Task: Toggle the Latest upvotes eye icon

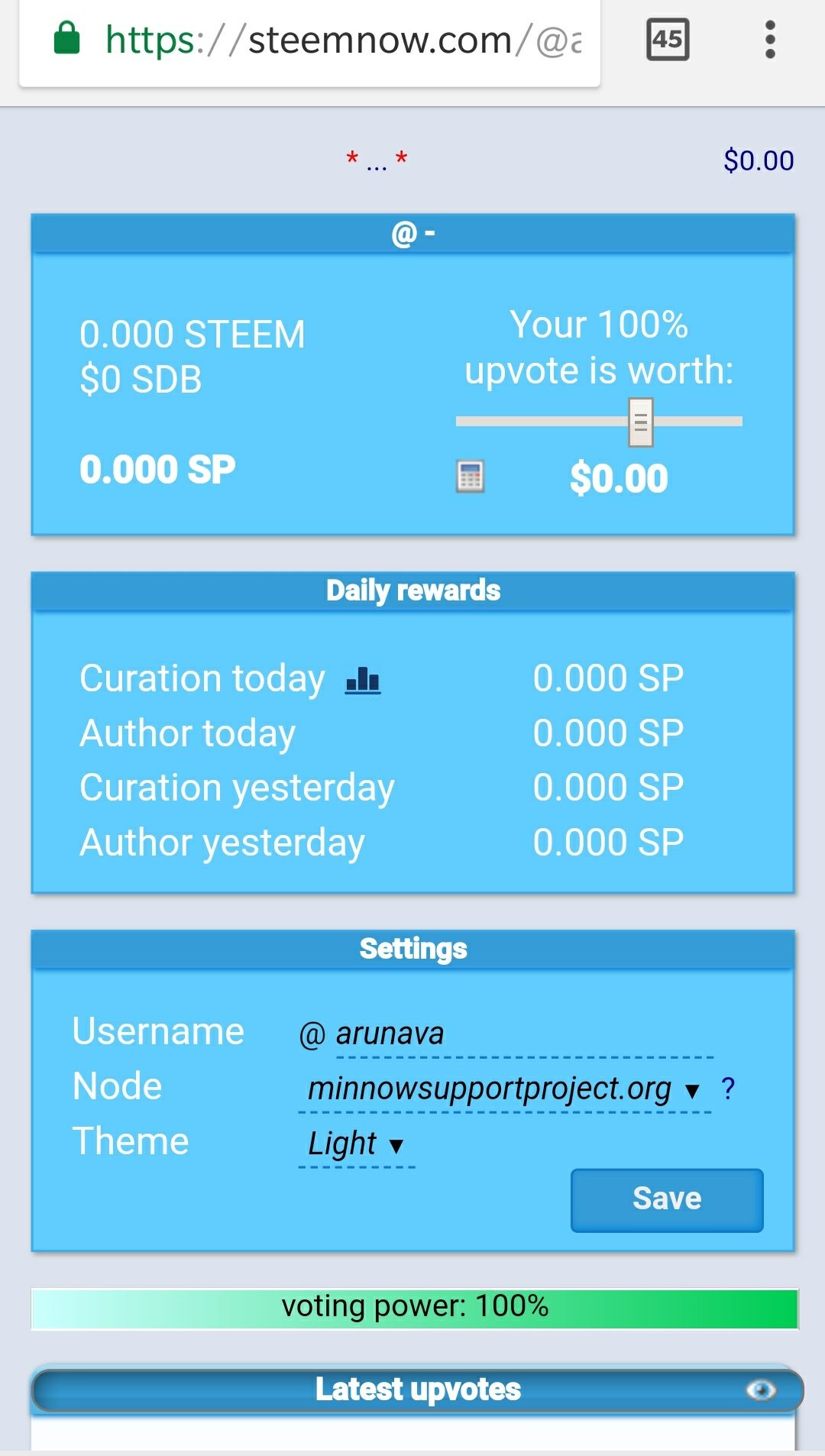Action: coord(761,1390)
